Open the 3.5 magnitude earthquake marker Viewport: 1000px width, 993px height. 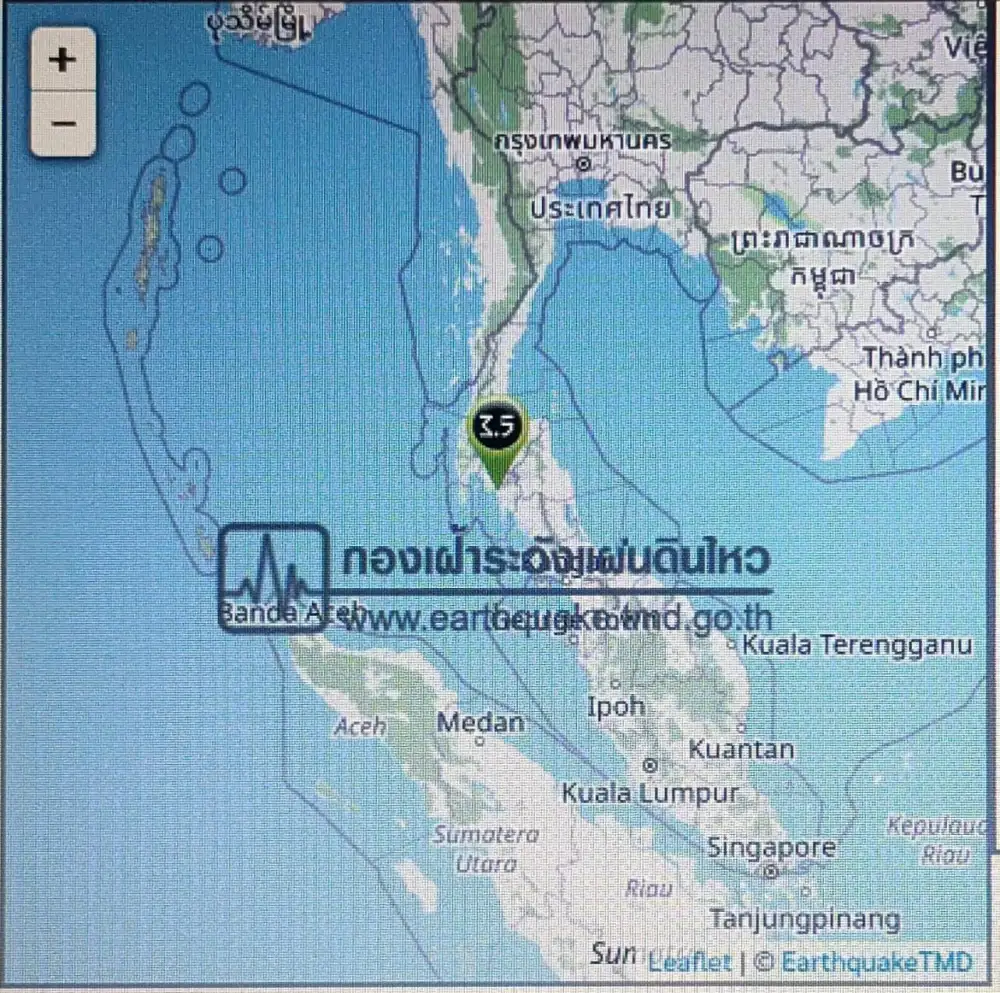pos(497,442)
